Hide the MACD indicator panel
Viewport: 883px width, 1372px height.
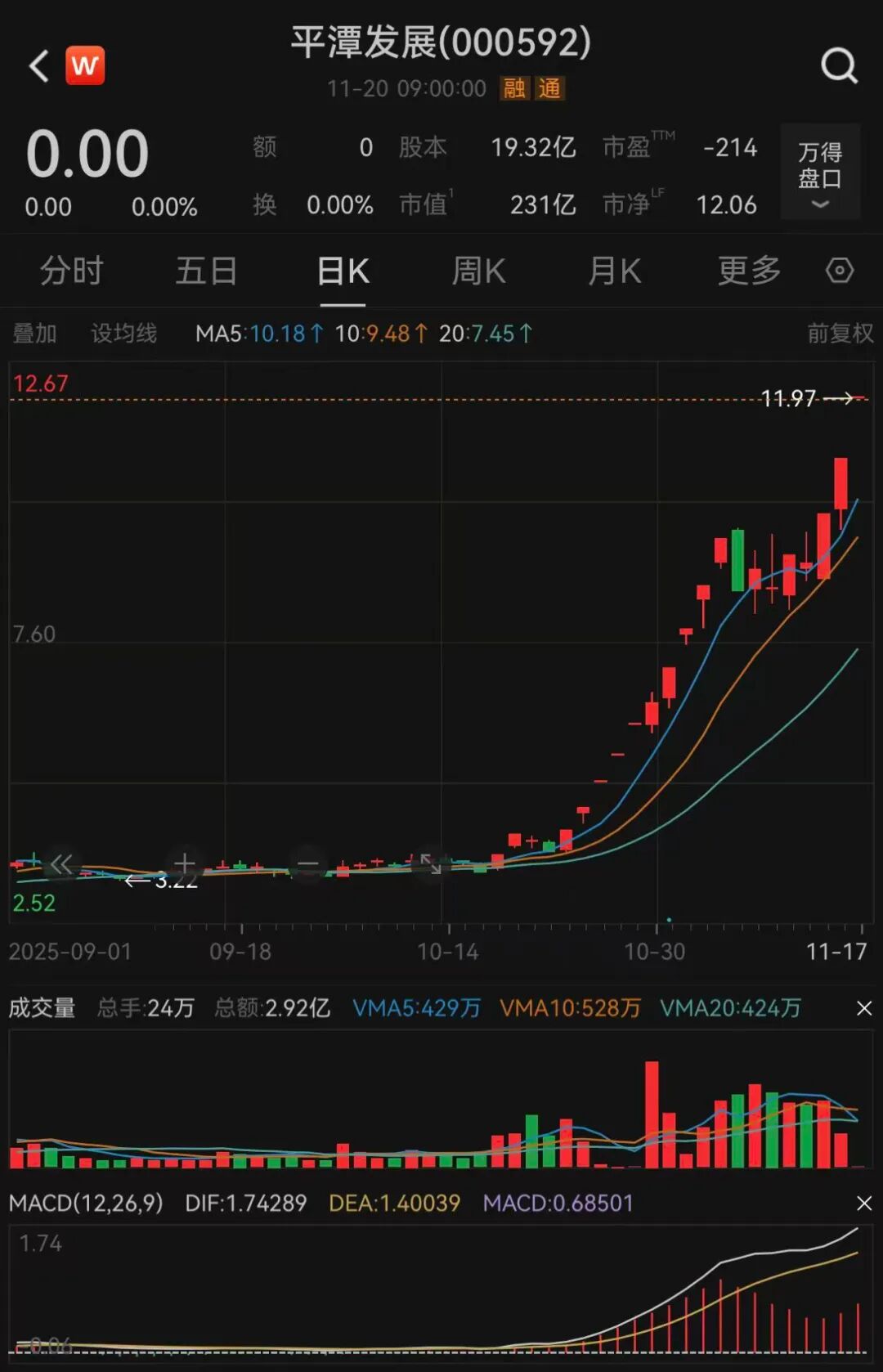[864, 1203]
